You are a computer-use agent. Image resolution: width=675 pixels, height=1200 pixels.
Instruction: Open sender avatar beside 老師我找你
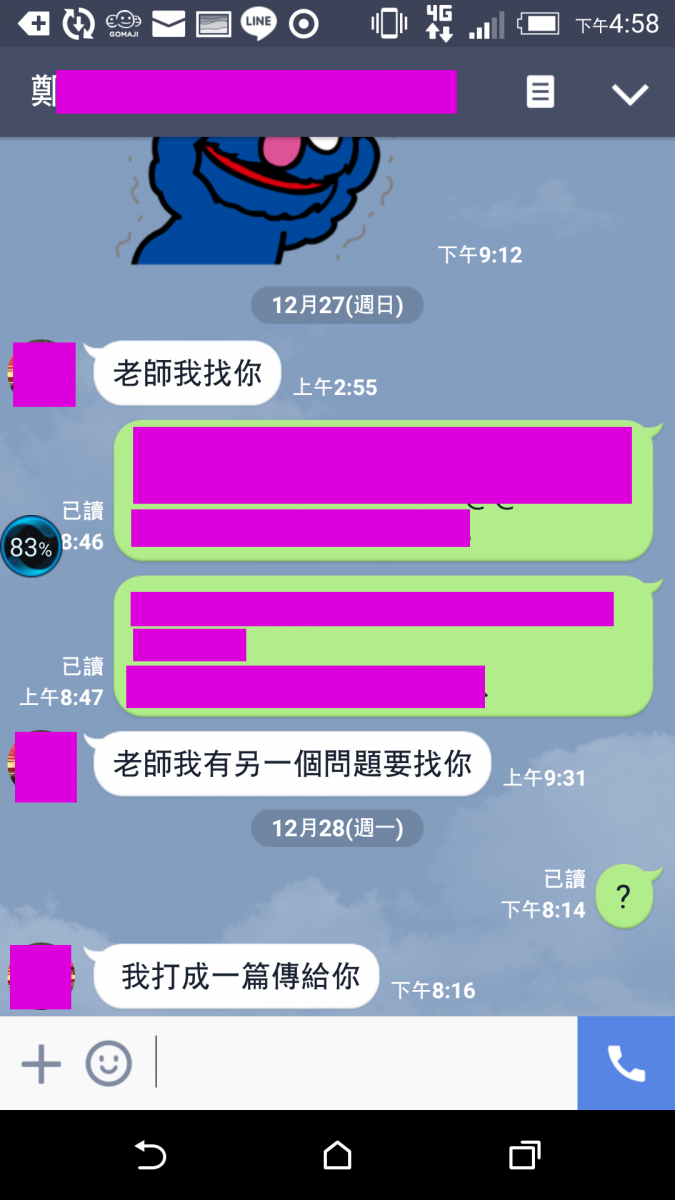coord(43,374)
